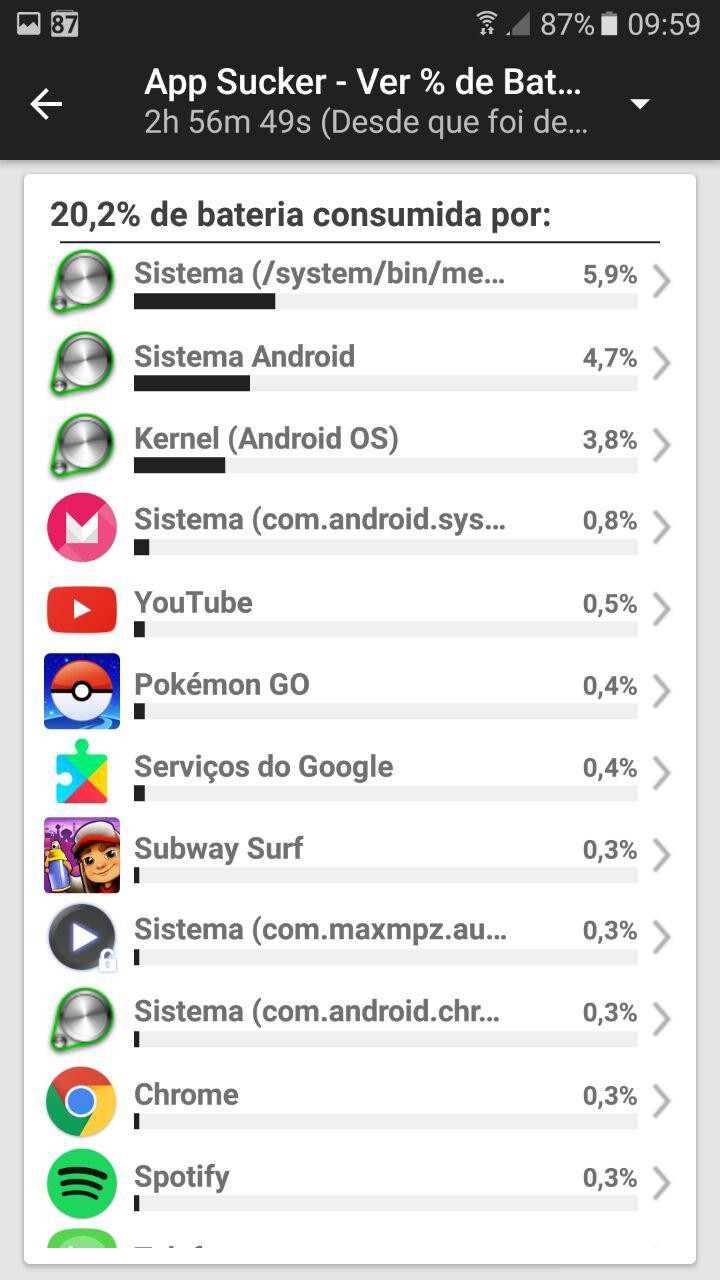Open Sistema (/system/bin/me… battery details
Viewport: 720px width, 1280px height.
360,282
